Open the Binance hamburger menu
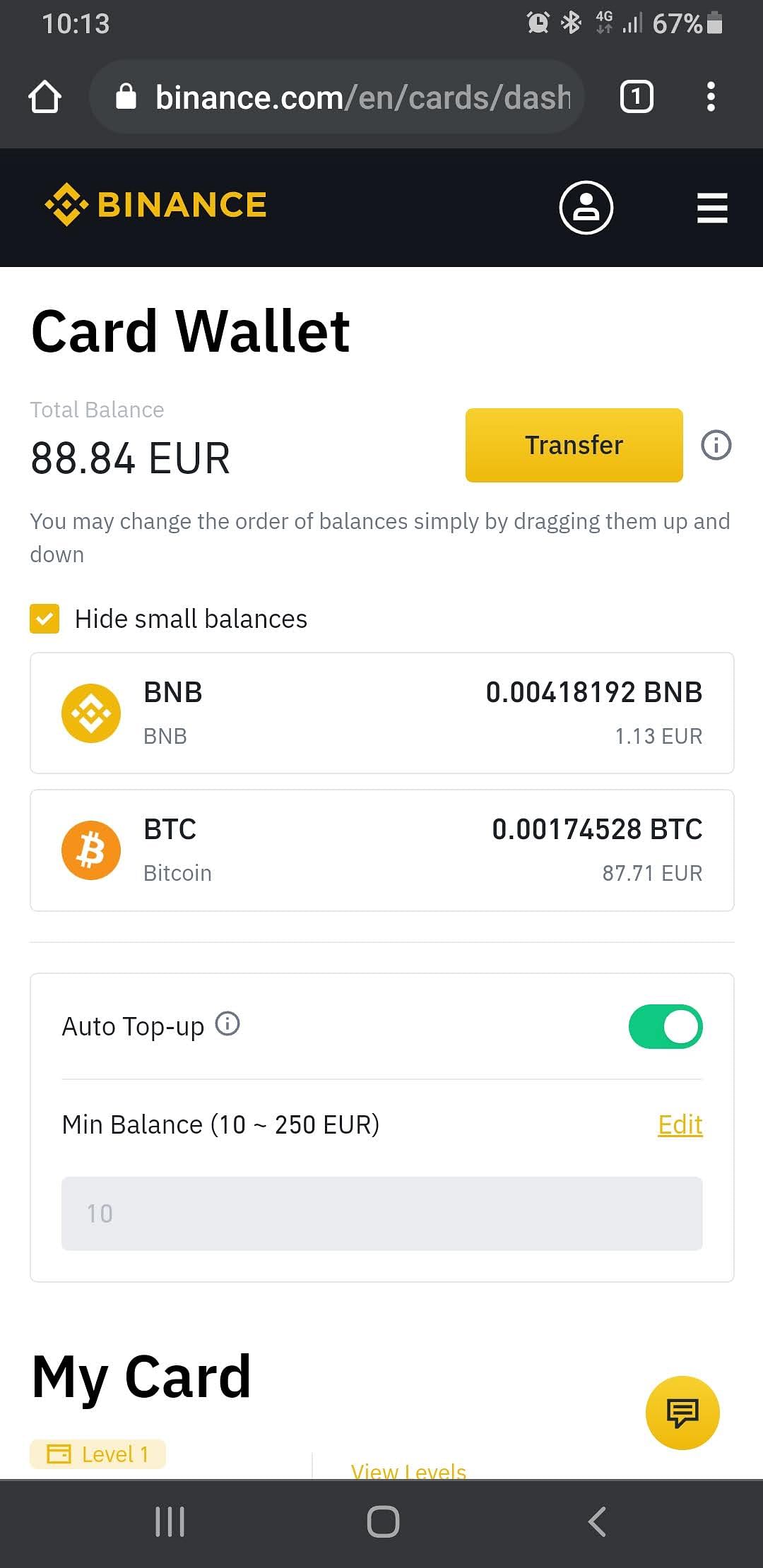Viewport: 763px width, 1568px height. click(712, 208)
